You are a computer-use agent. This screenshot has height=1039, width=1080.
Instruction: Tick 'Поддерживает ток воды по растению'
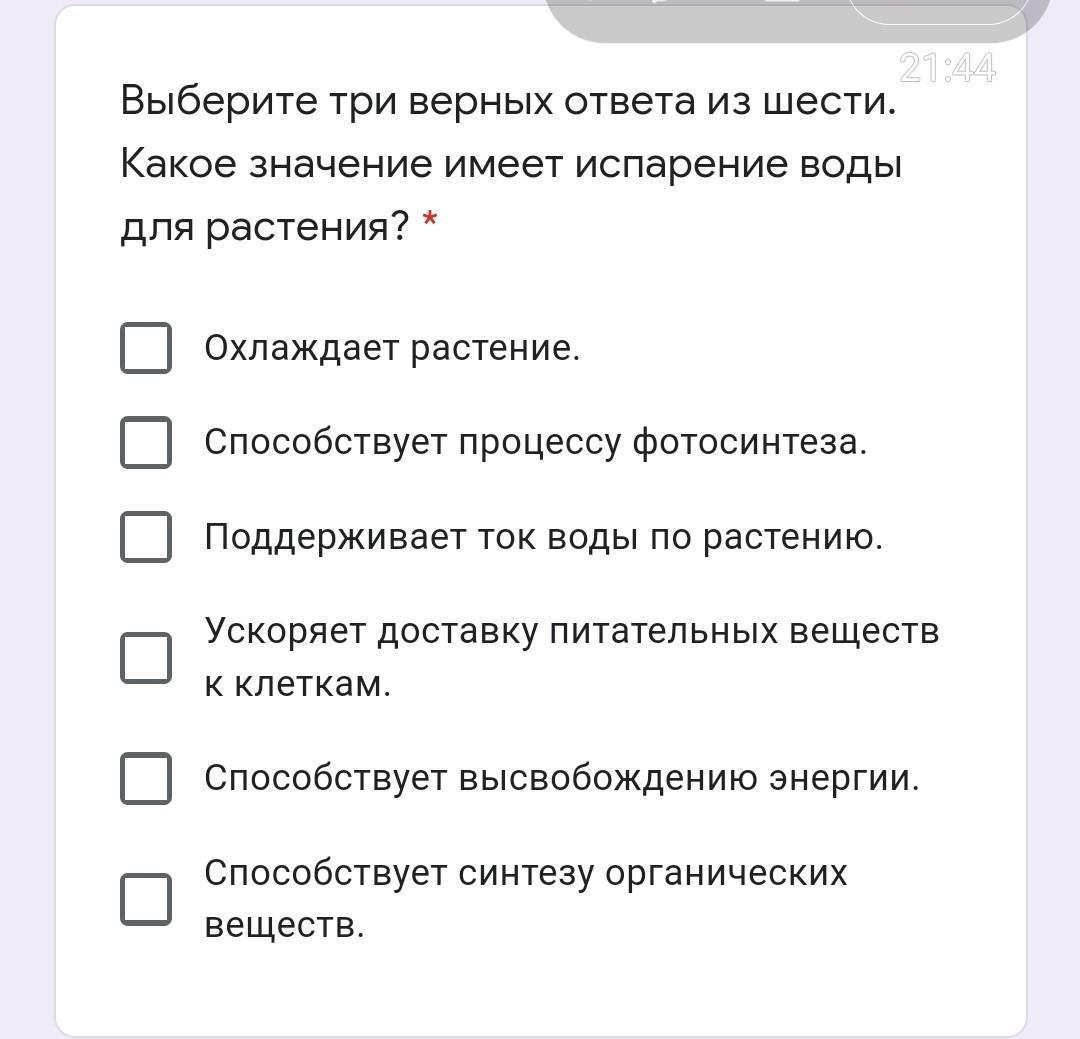[146, 537]
